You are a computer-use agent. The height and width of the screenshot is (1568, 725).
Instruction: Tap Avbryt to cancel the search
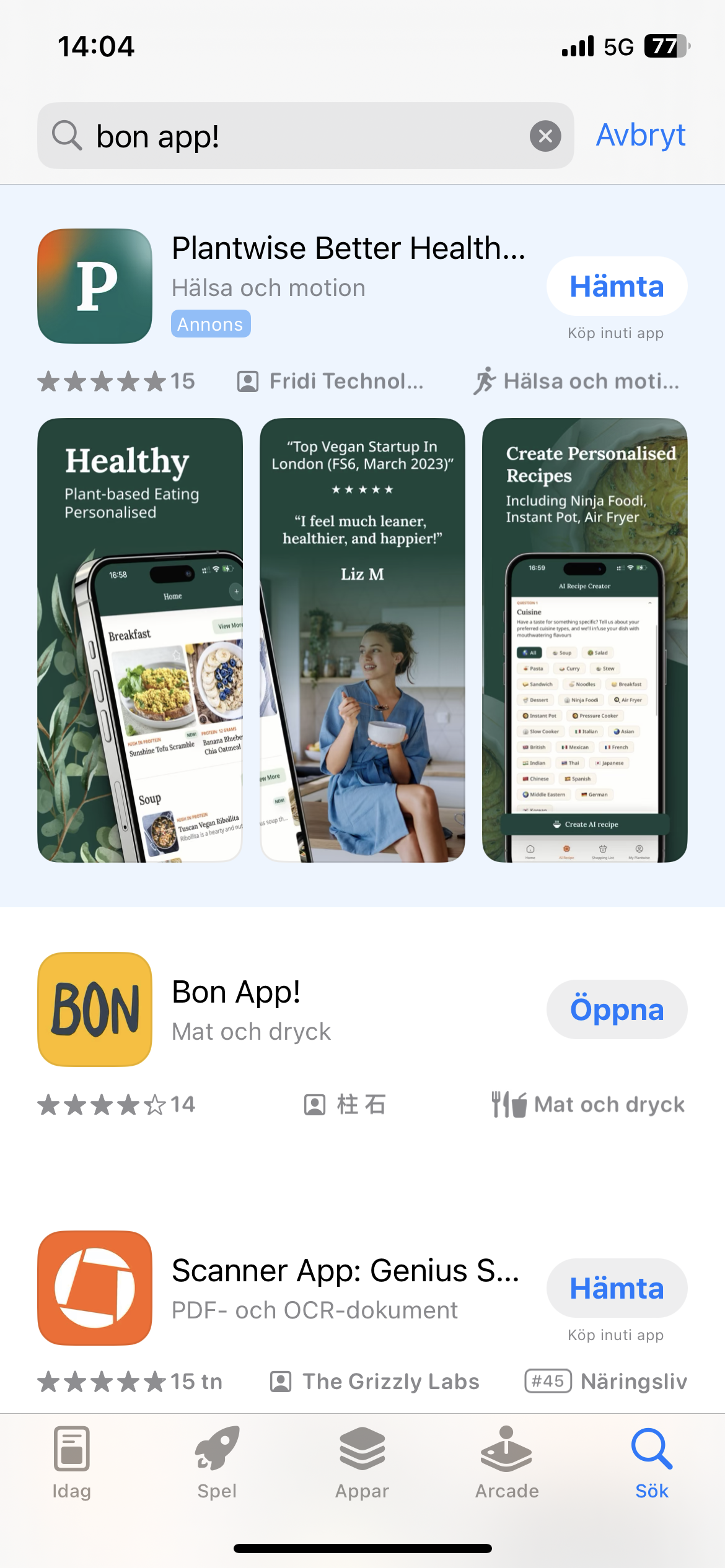[640, 136]
